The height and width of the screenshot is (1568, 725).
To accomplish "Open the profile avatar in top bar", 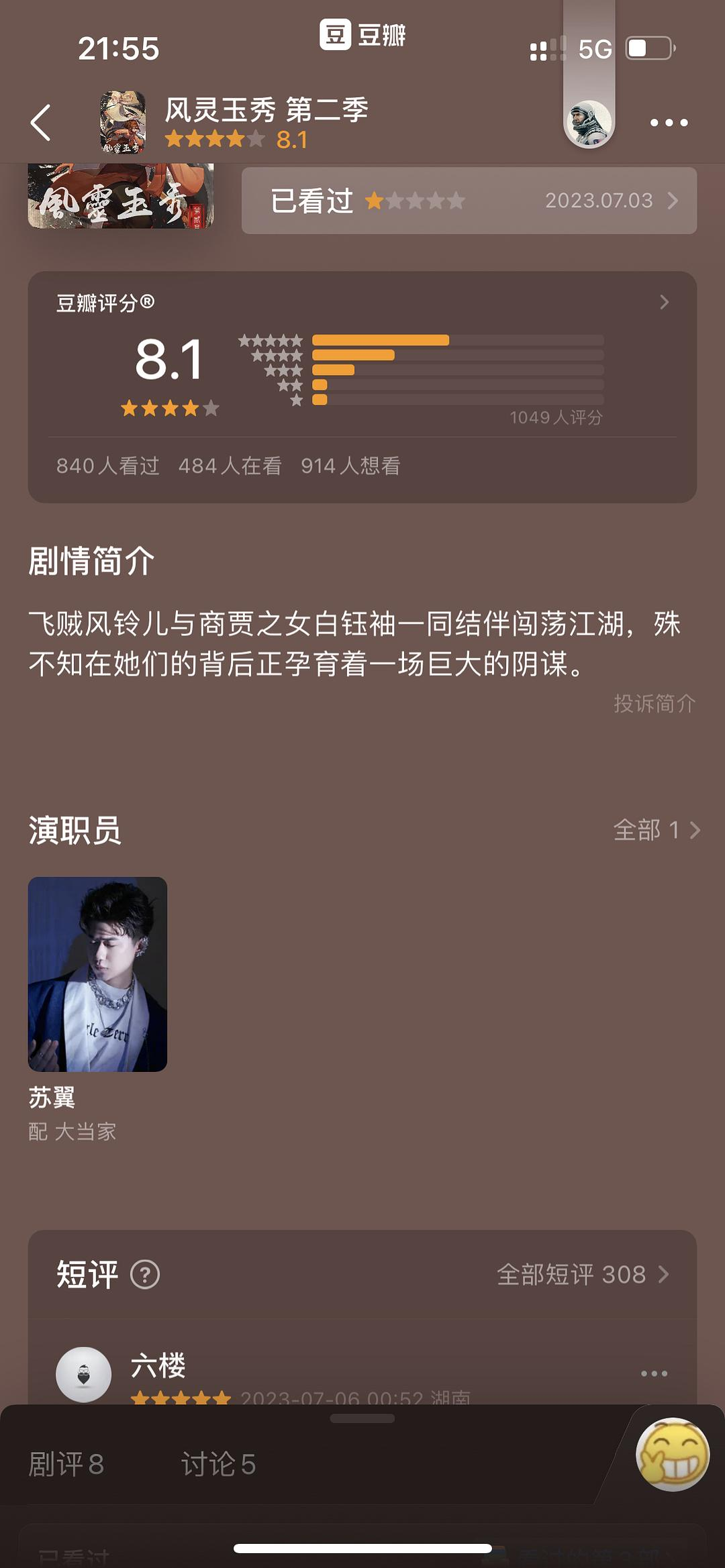I will tap(589, 123).
